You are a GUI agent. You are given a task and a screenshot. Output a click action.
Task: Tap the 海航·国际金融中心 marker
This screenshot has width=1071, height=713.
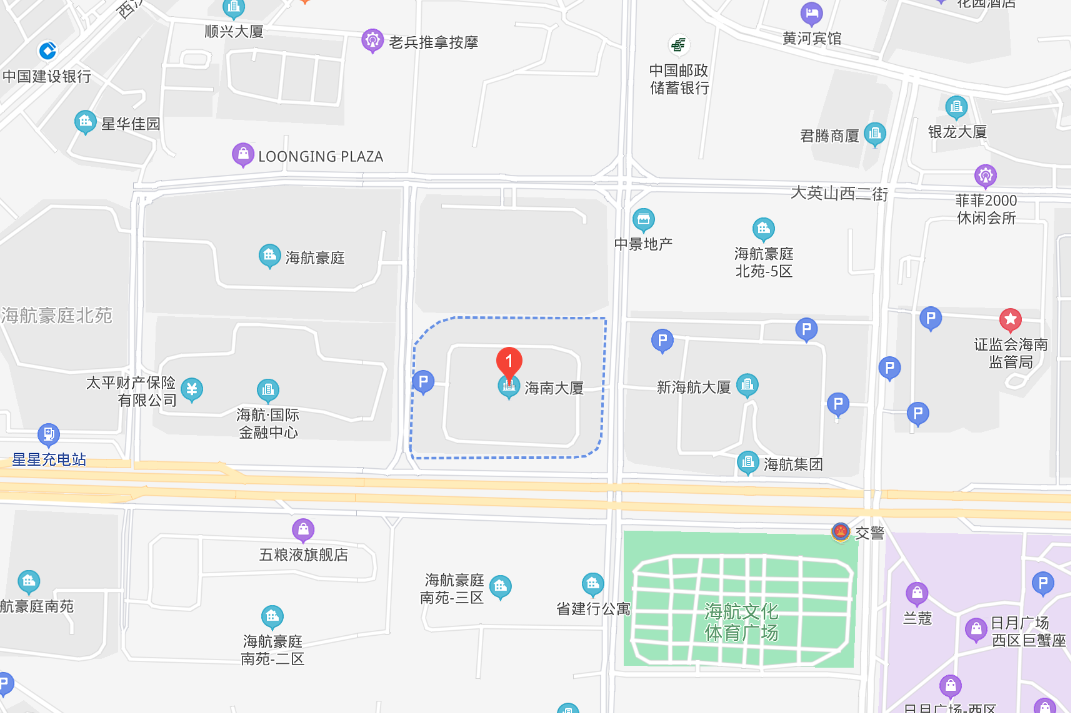268,390
